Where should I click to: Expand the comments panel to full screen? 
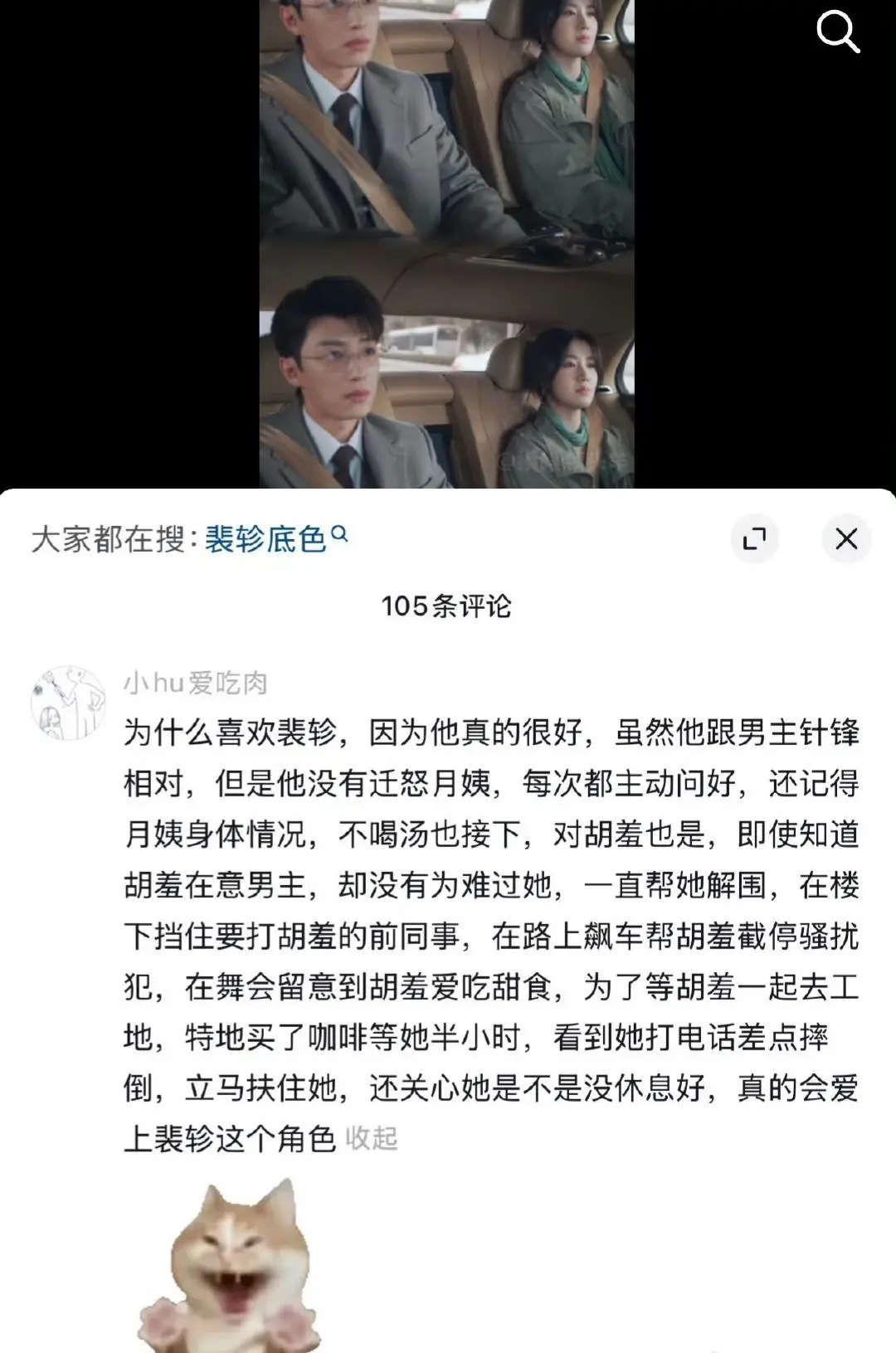pos(754,539)
